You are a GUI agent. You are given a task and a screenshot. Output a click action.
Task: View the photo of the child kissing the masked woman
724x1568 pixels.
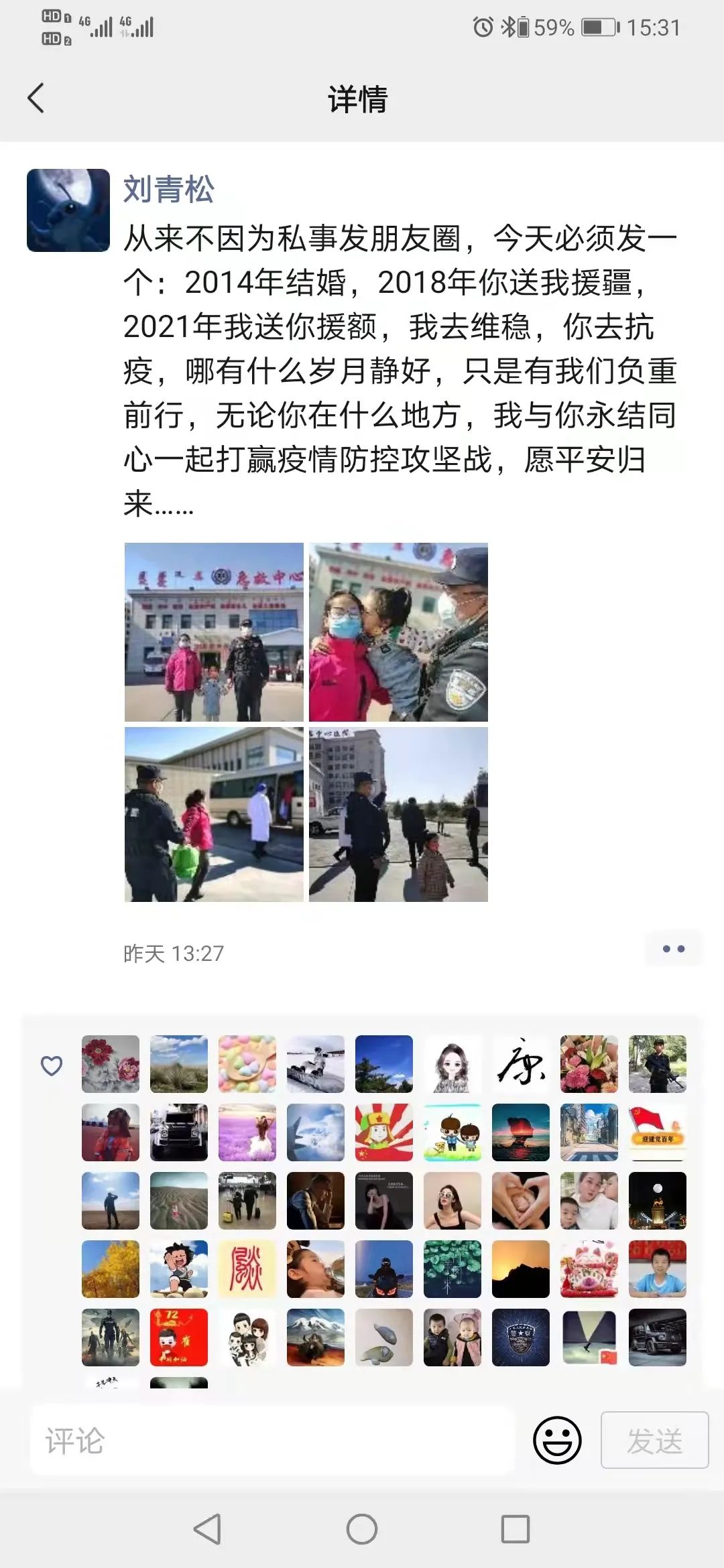tap(398, 632)
